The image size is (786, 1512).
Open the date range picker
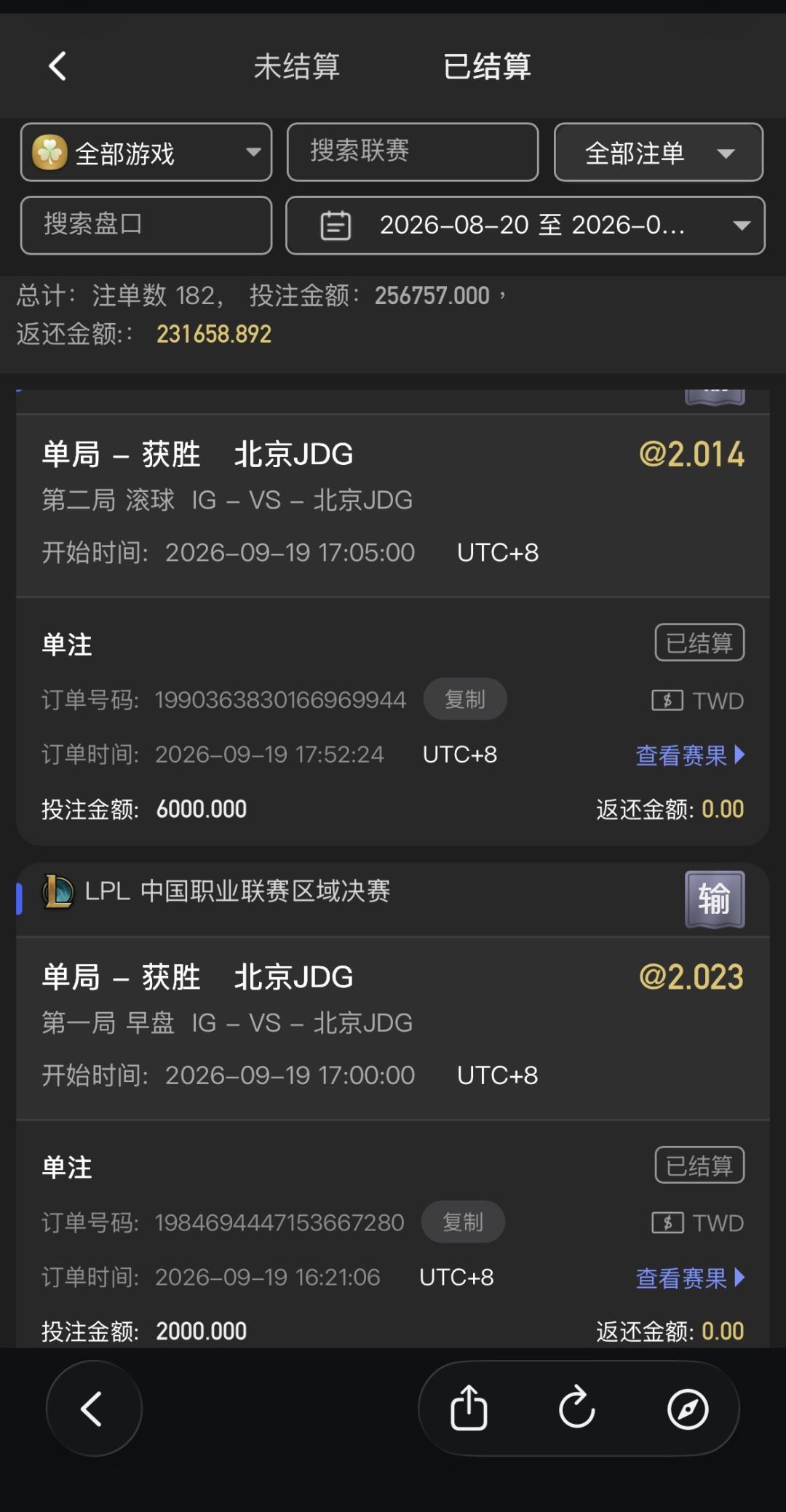coord(525,225)
